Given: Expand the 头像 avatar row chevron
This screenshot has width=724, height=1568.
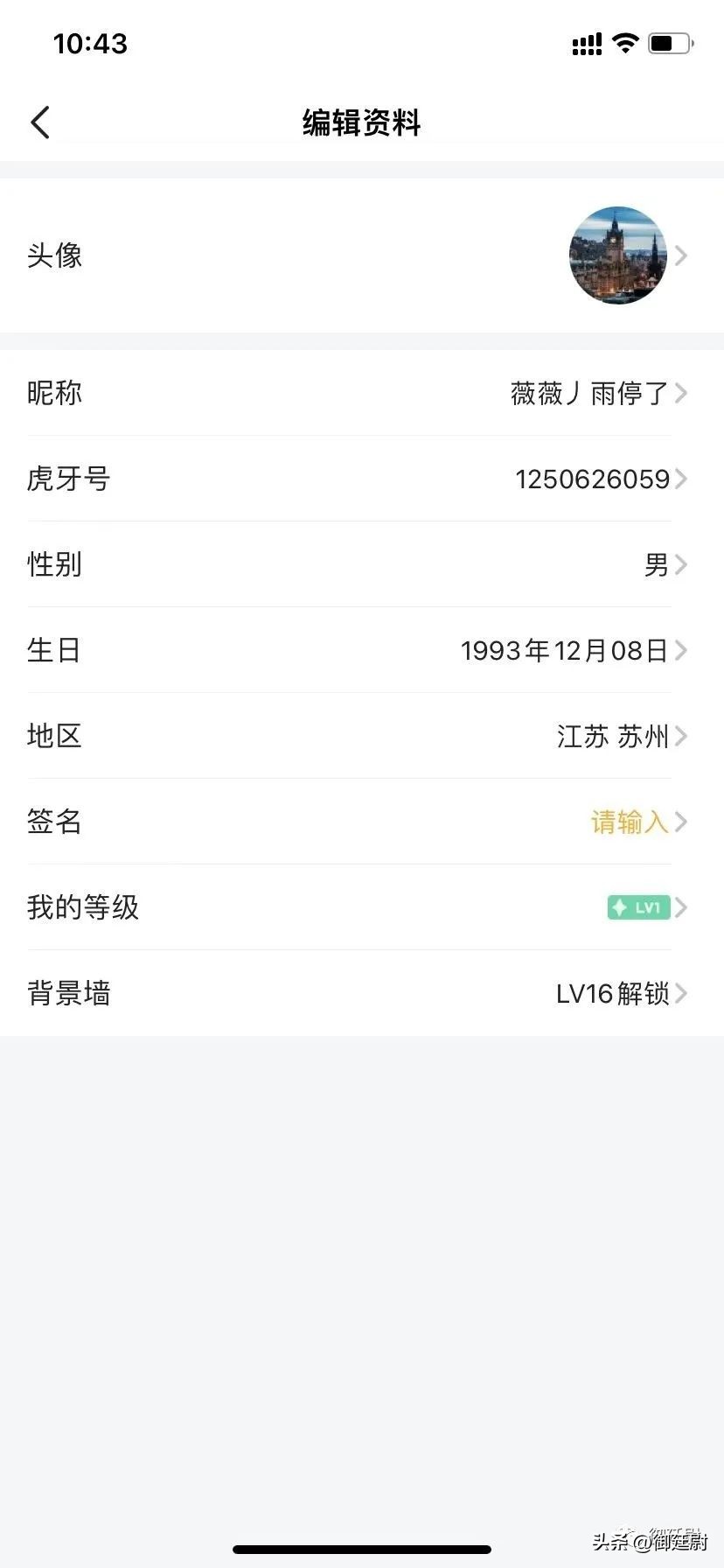Looking at the screenshot, I should pos(681,255).
